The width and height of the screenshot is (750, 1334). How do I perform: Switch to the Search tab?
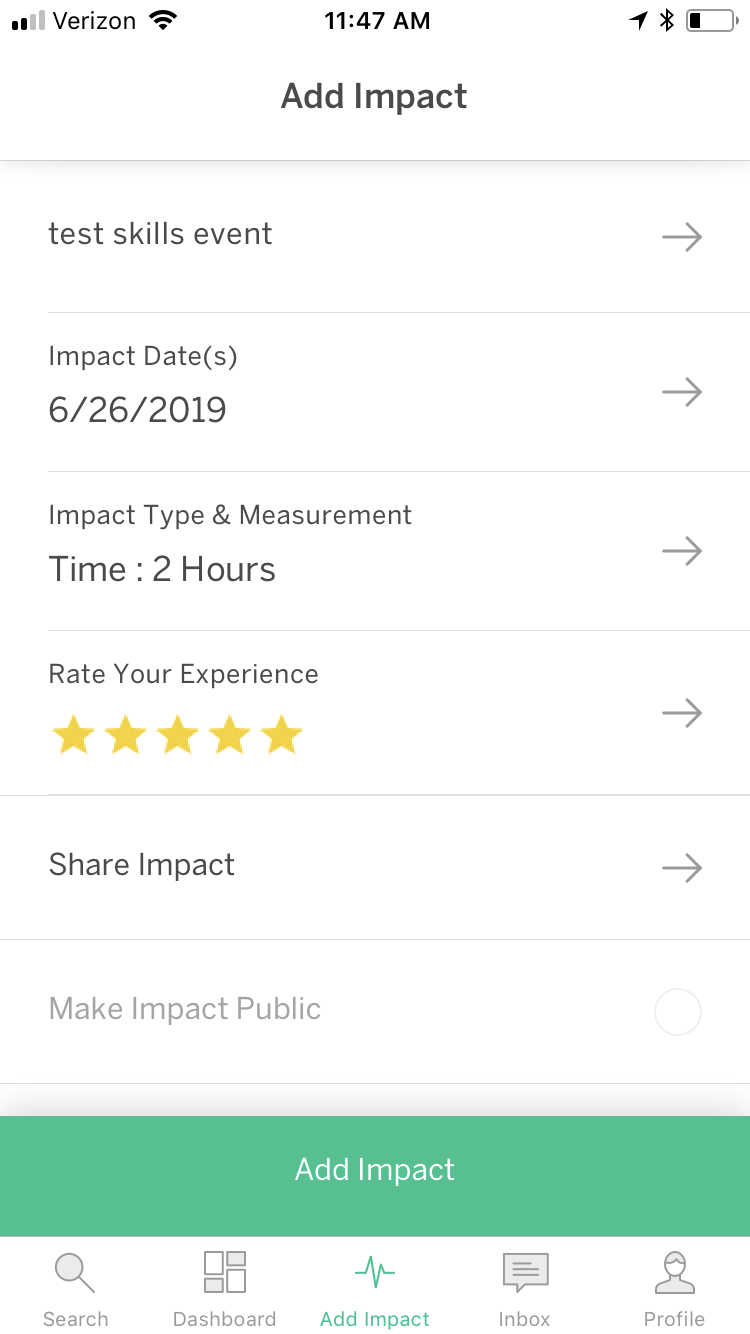75,1288
